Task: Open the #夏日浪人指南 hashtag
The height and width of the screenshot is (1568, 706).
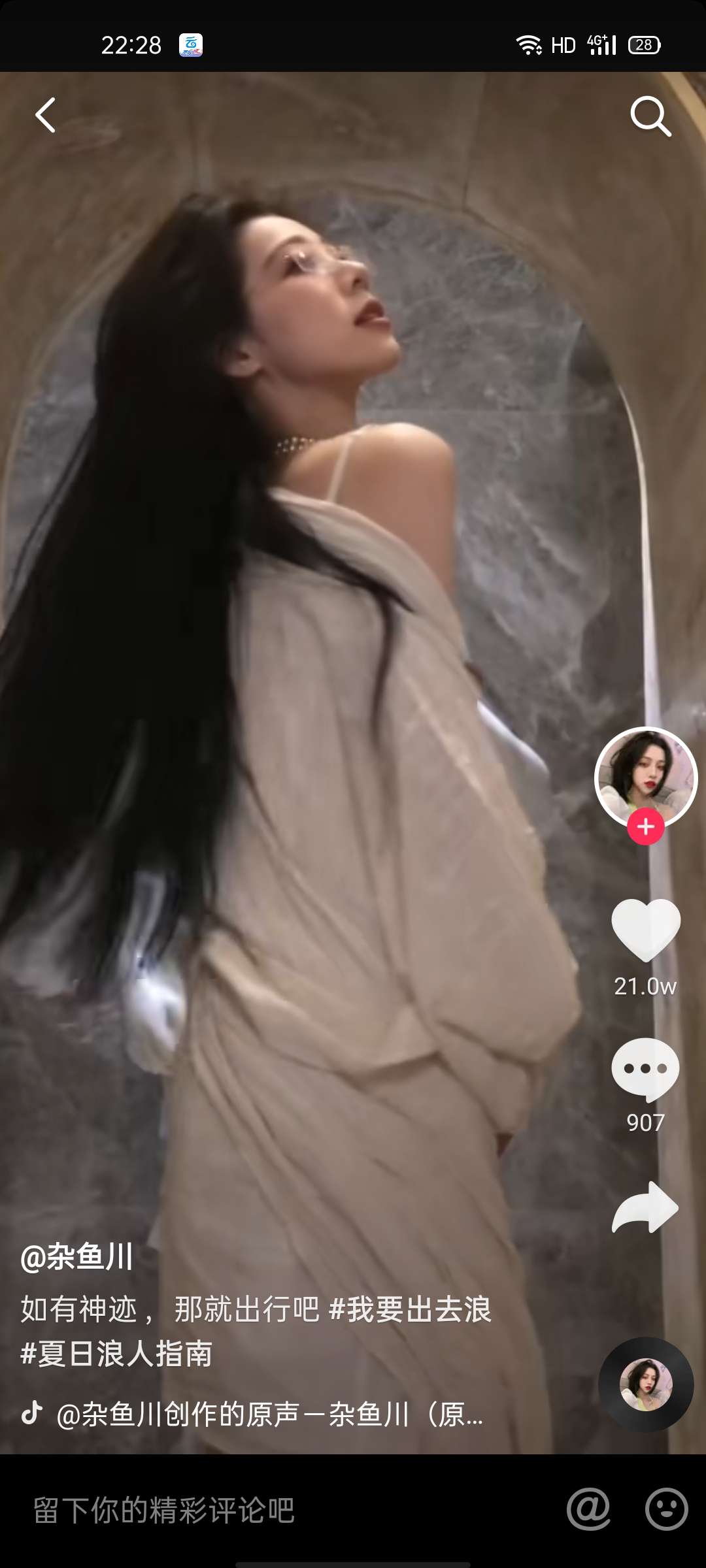Action: [x=116, y=1354]
